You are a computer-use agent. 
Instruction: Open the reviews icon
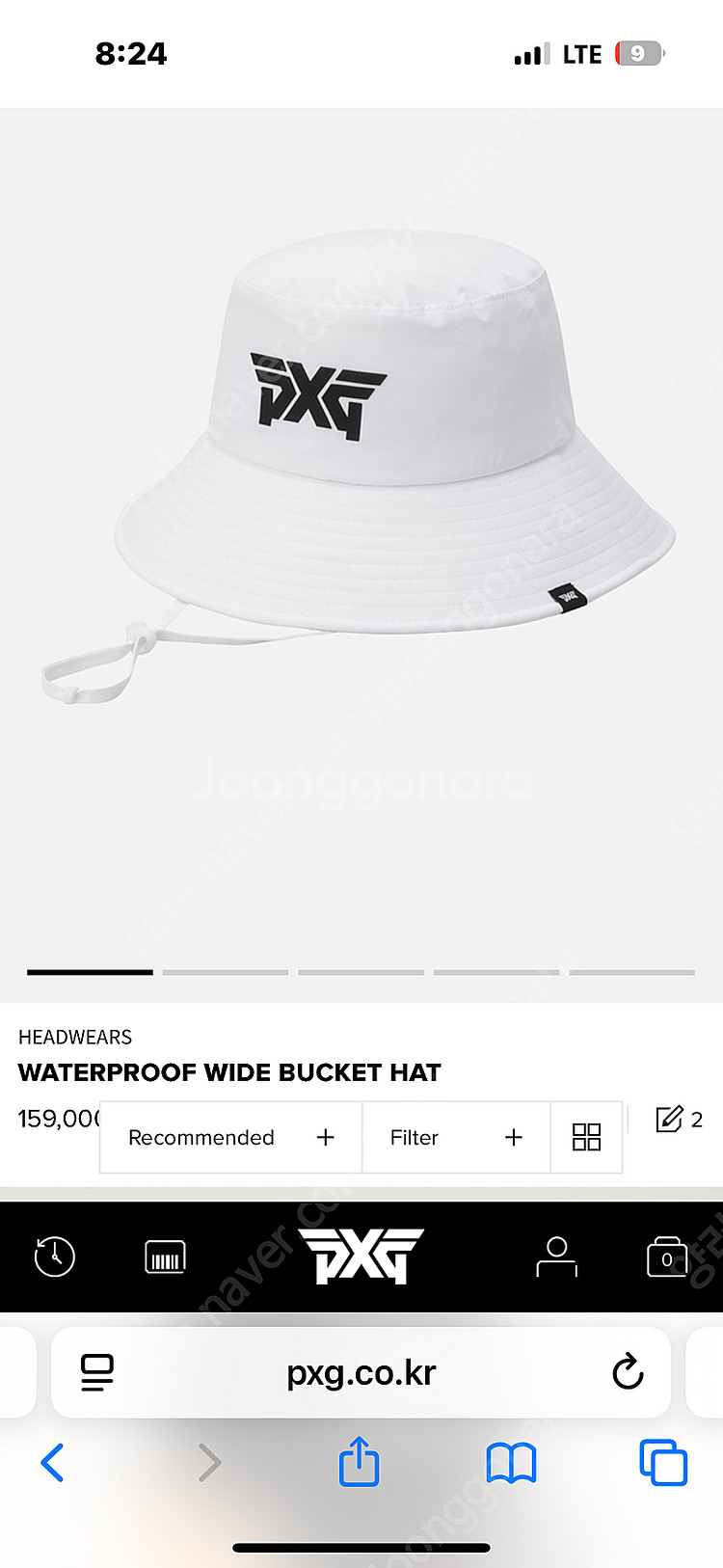(678, 1119)
